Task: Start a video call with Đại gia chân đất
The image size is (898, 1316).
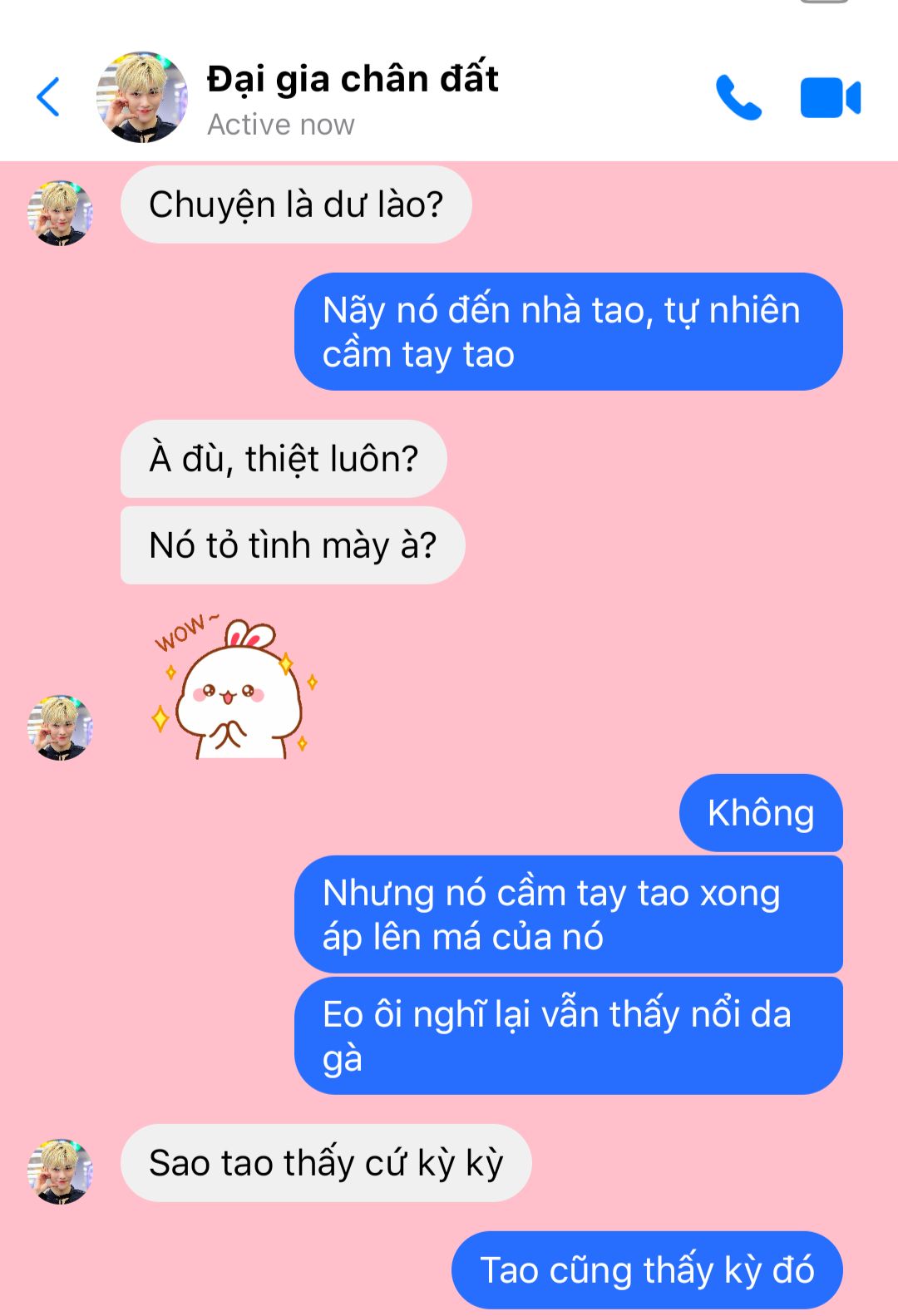Action: pyautogui.click(x=830, y=97)
